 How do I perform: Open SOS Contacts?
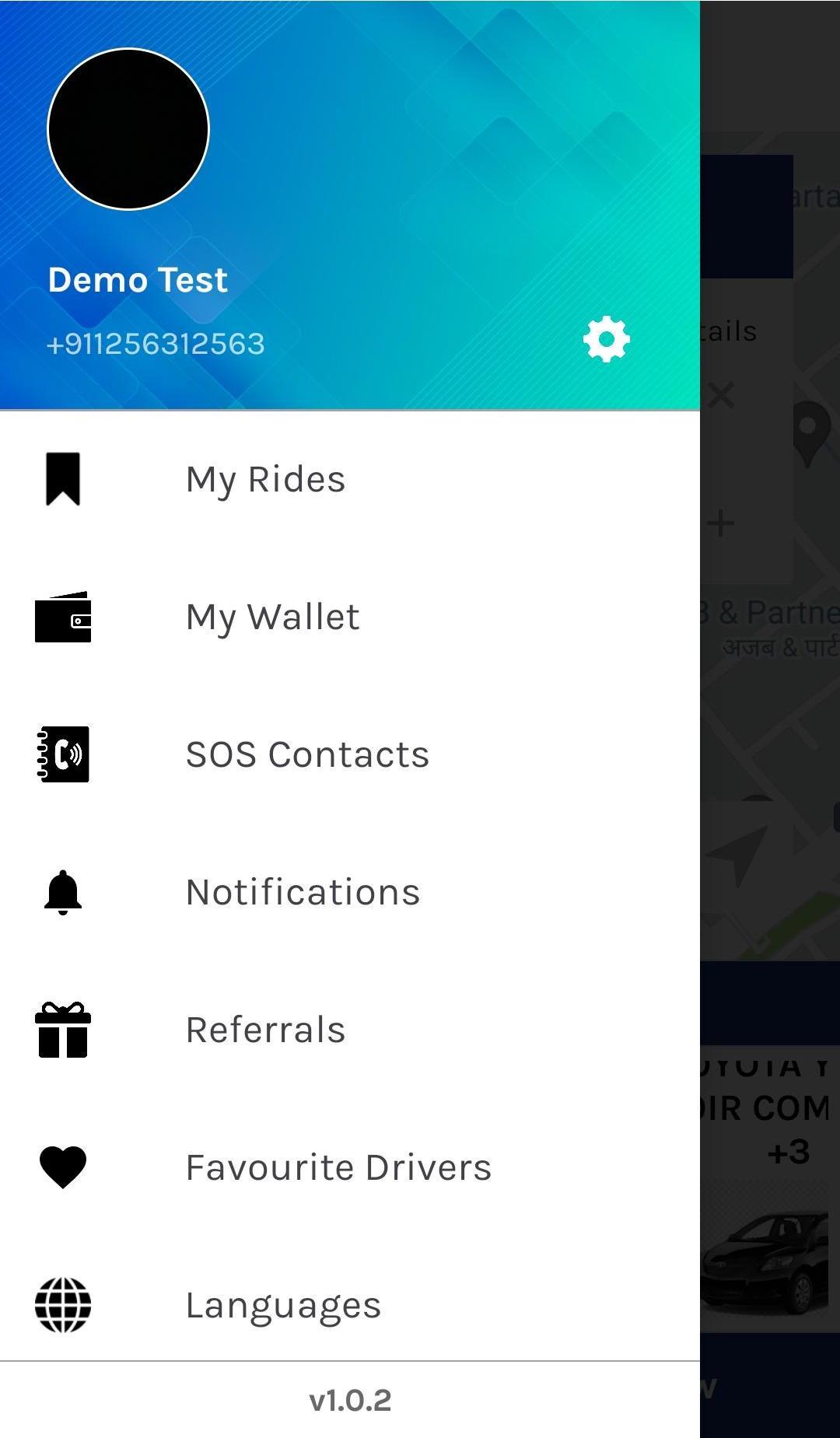(350, 754)
